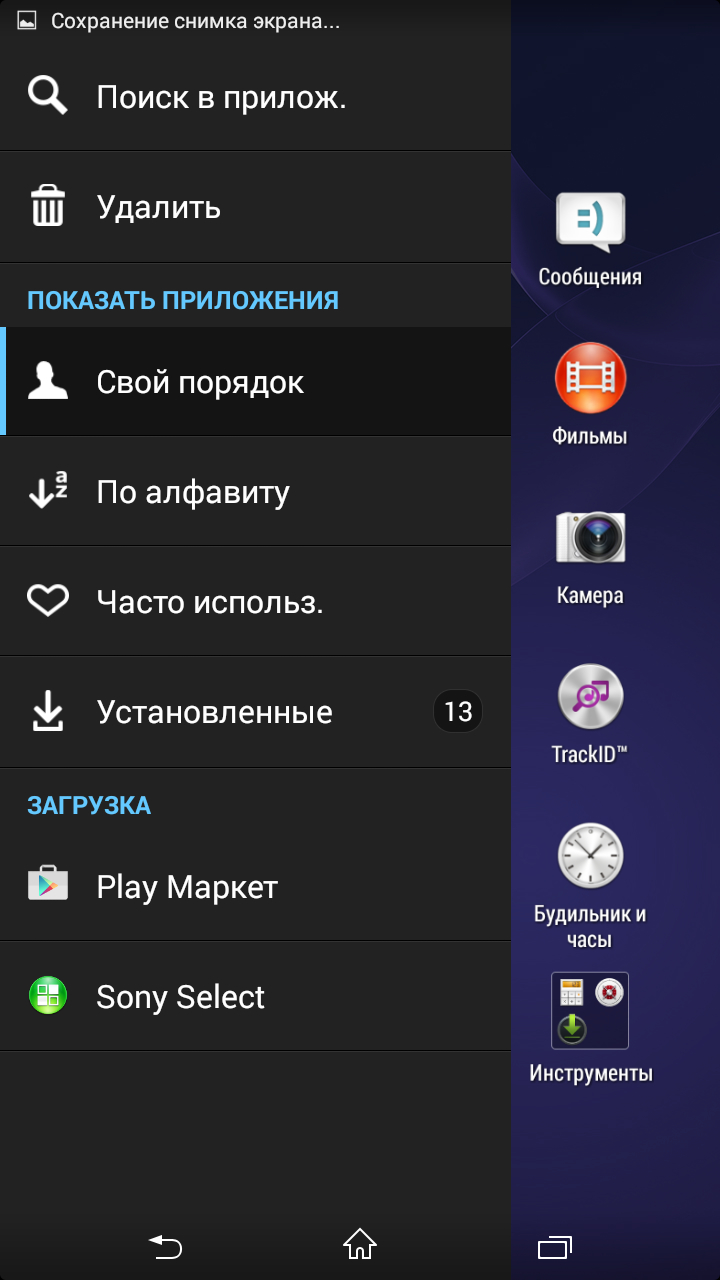The height and width of the screenshot is (1280, 720).
Task: Open the Фильмы app
Action: pos(590,395)
